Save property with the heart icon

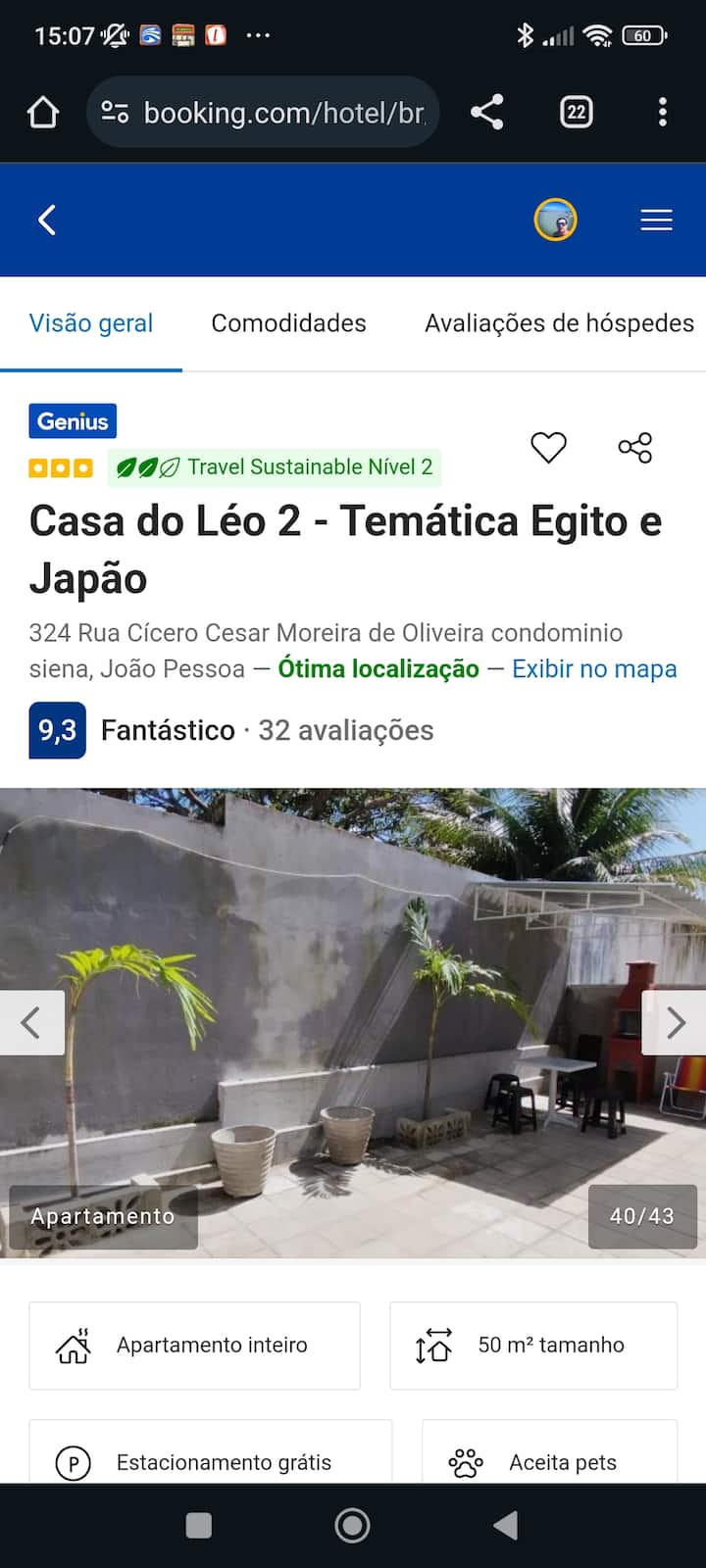coord(548,448)
